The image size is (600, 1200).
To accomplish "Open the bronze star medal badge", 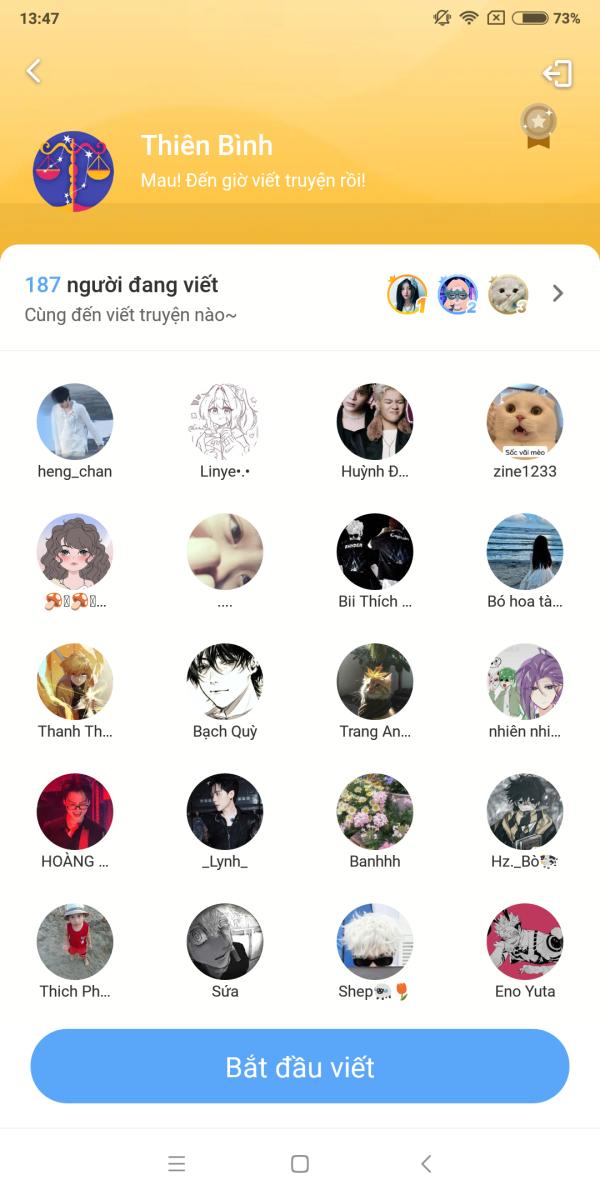I will click(x=538, y=126).
